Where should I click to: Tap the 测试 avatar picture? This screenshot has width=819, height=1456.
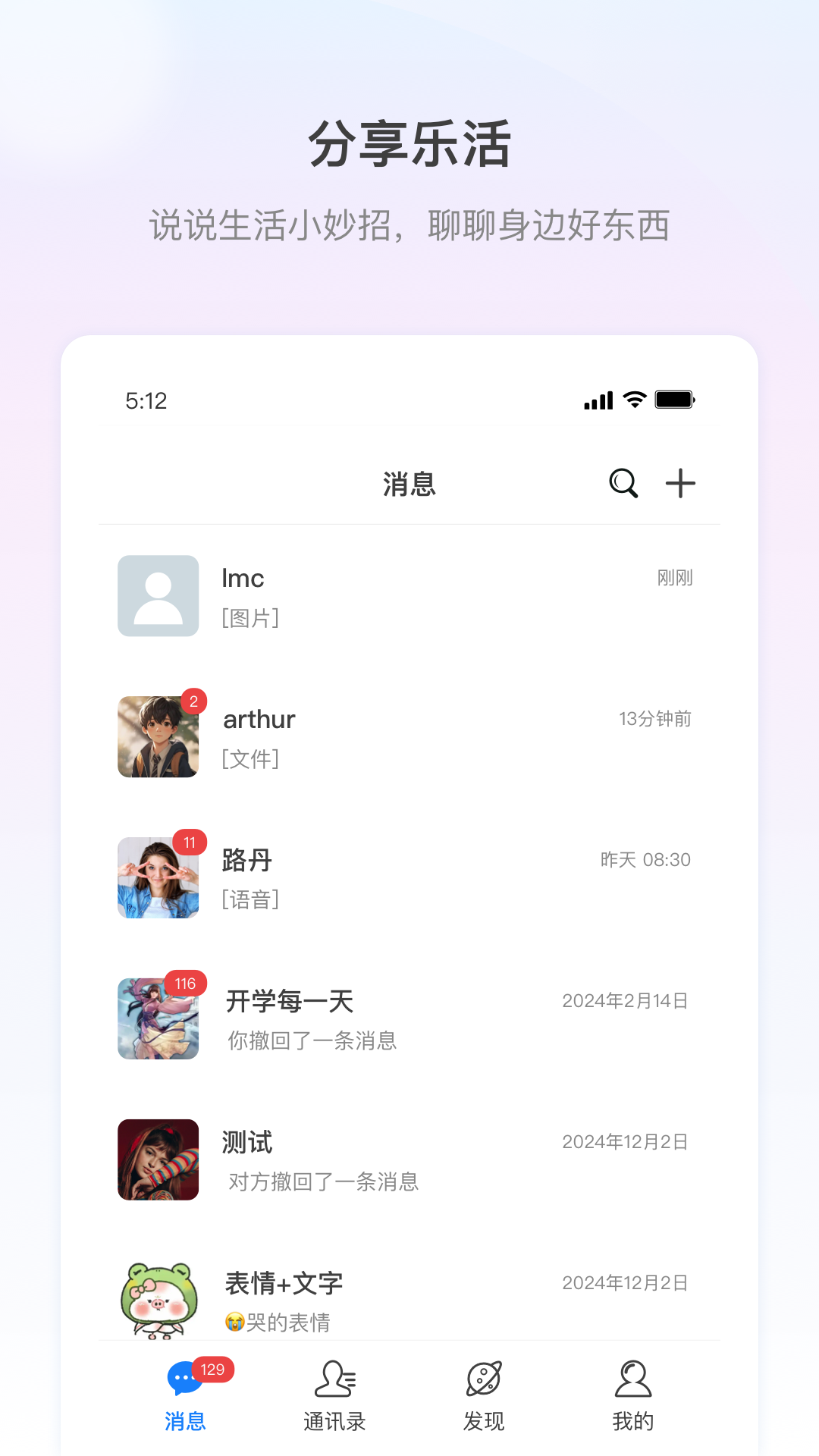(x=158, y=1159)
